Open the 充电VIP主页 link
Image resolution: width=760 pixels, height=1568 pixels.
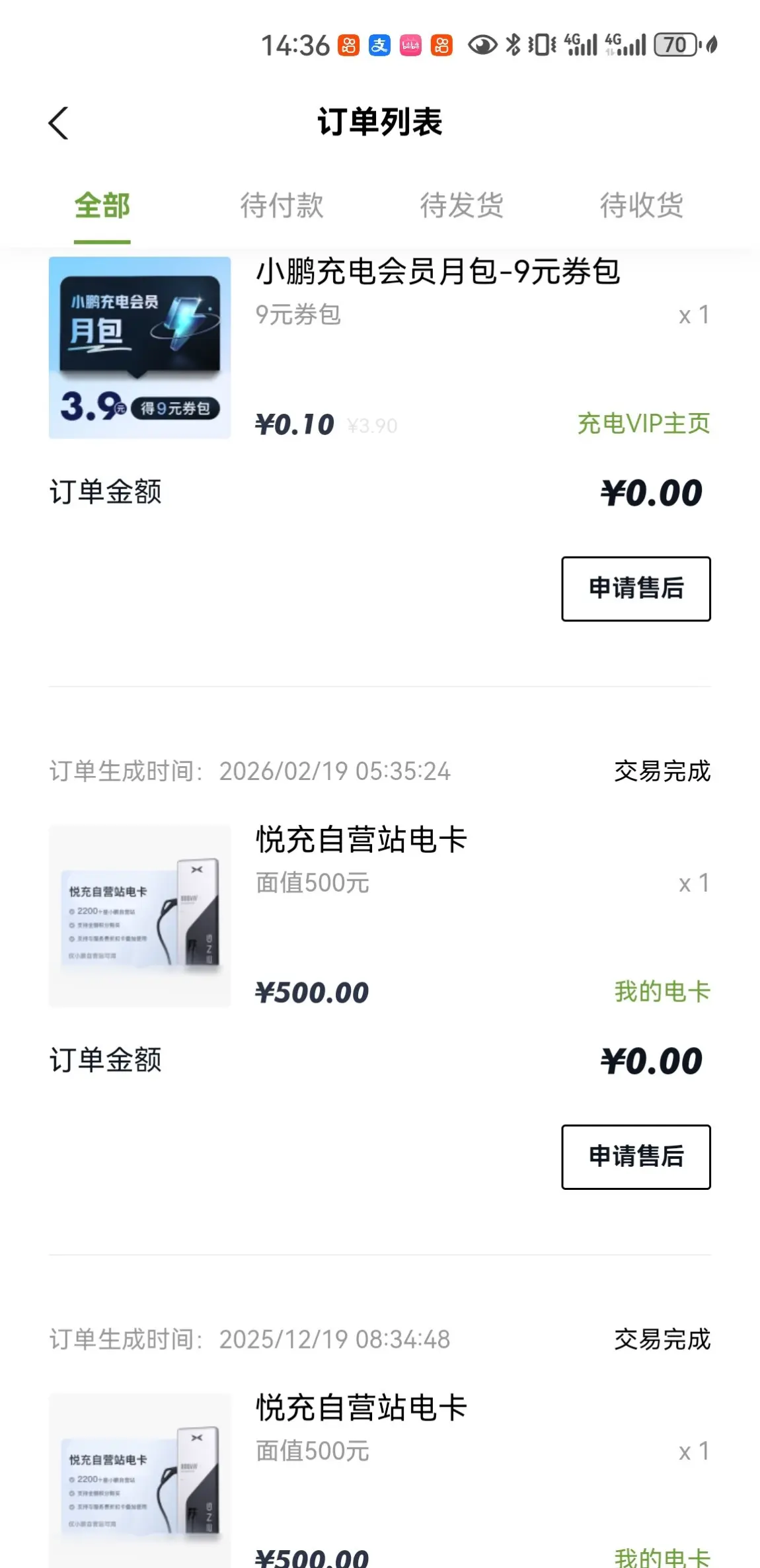[x=644, y=424]
